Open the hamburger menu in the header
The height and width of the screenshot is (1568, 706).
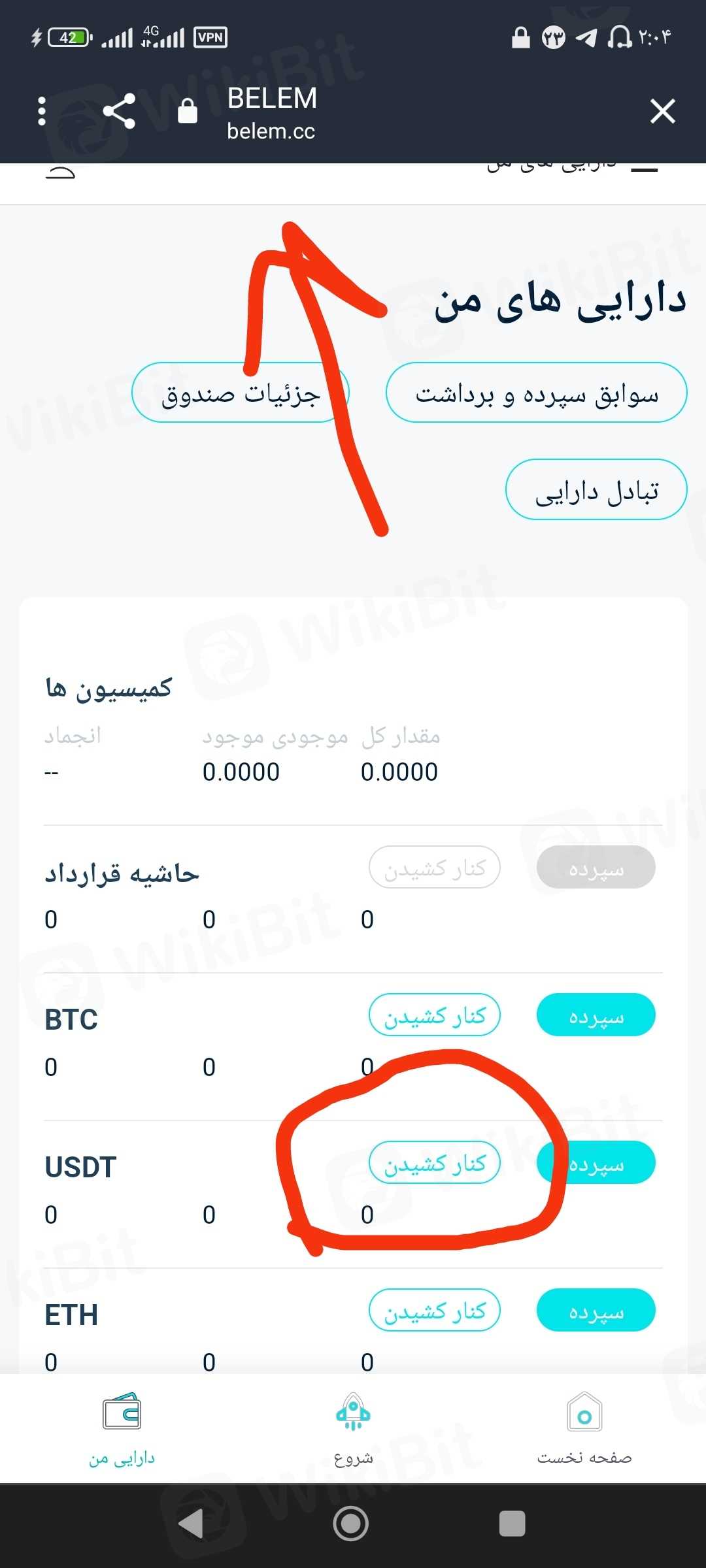click(644, 171)
